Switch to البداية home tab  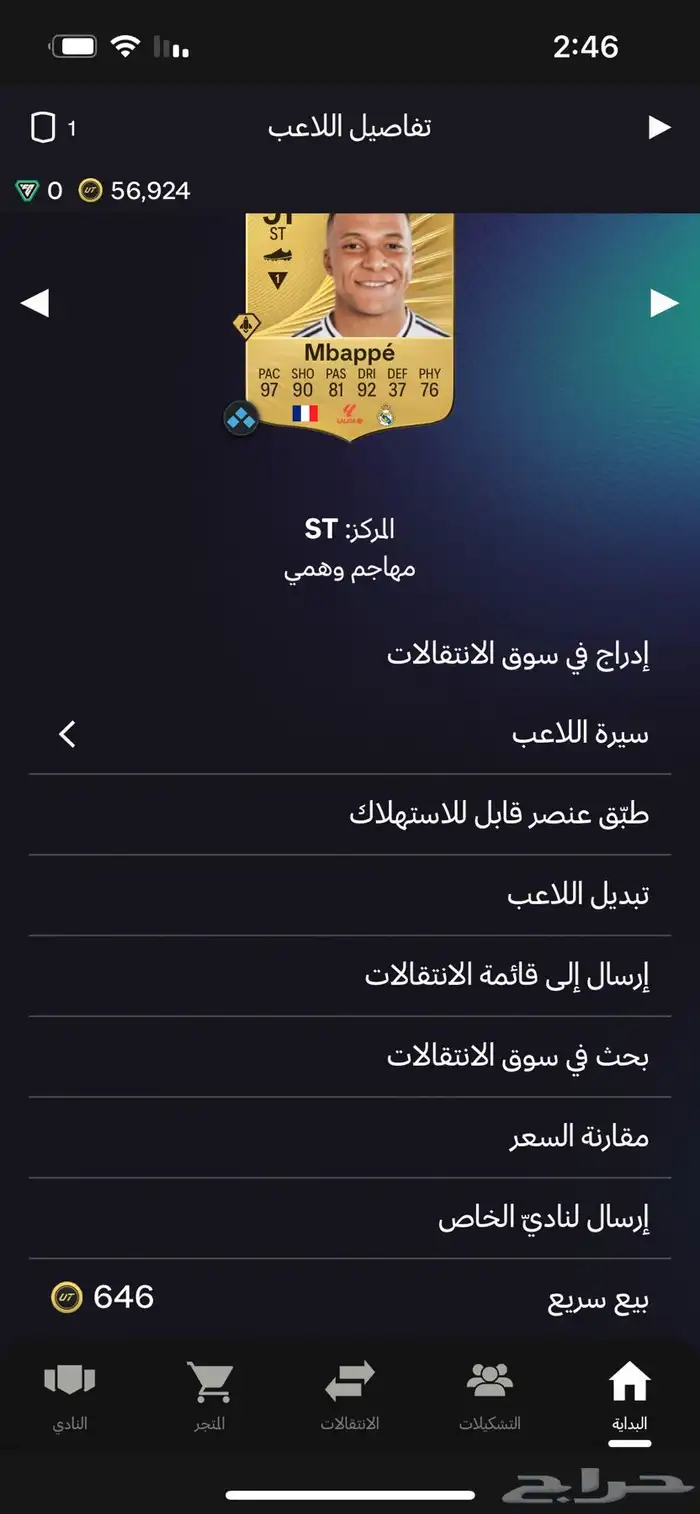pos(629,1396)
